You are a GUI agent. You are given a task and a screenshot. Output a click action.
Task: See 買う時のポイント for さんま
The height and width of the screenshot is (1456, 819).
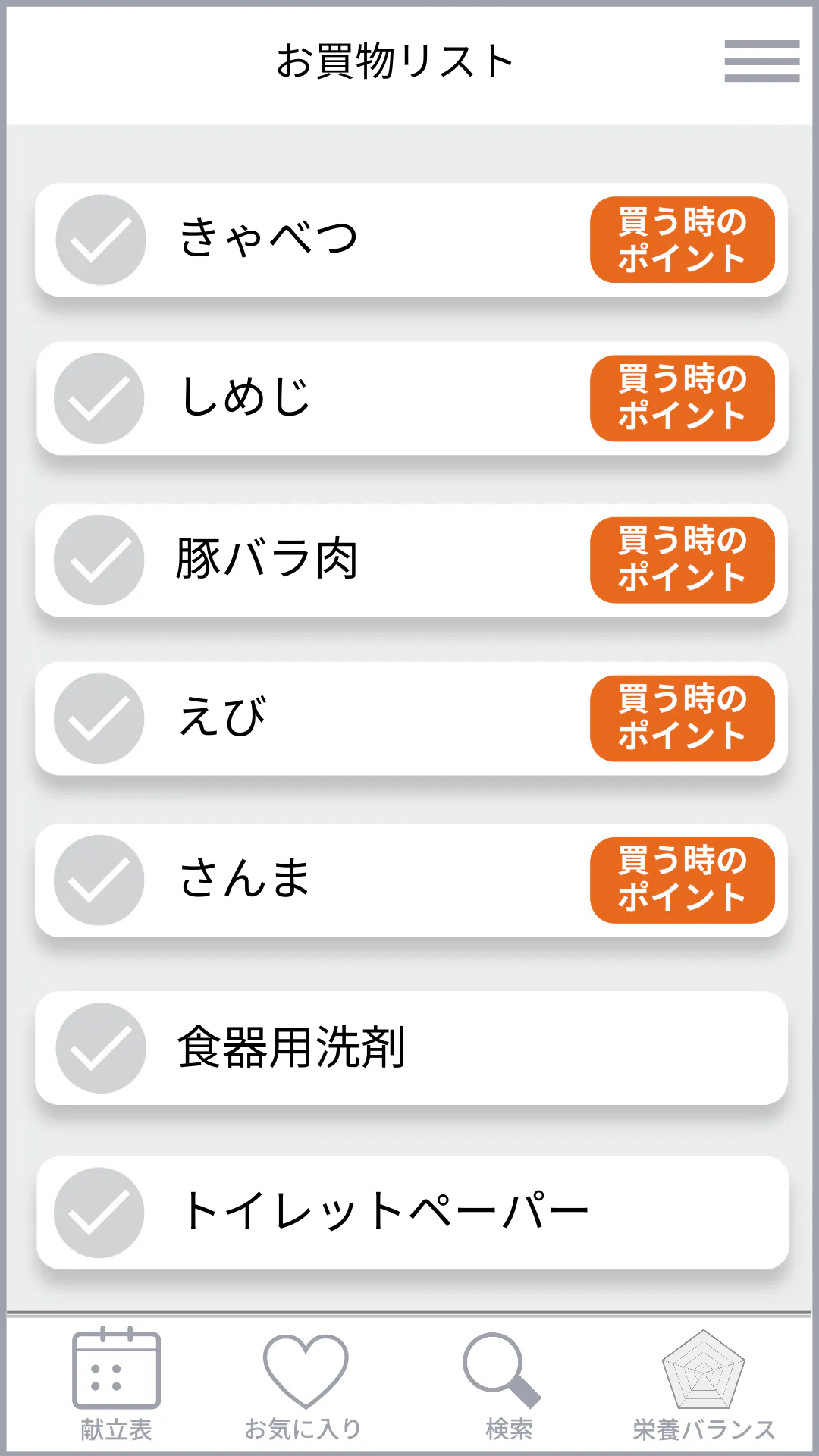coord(682,880)
